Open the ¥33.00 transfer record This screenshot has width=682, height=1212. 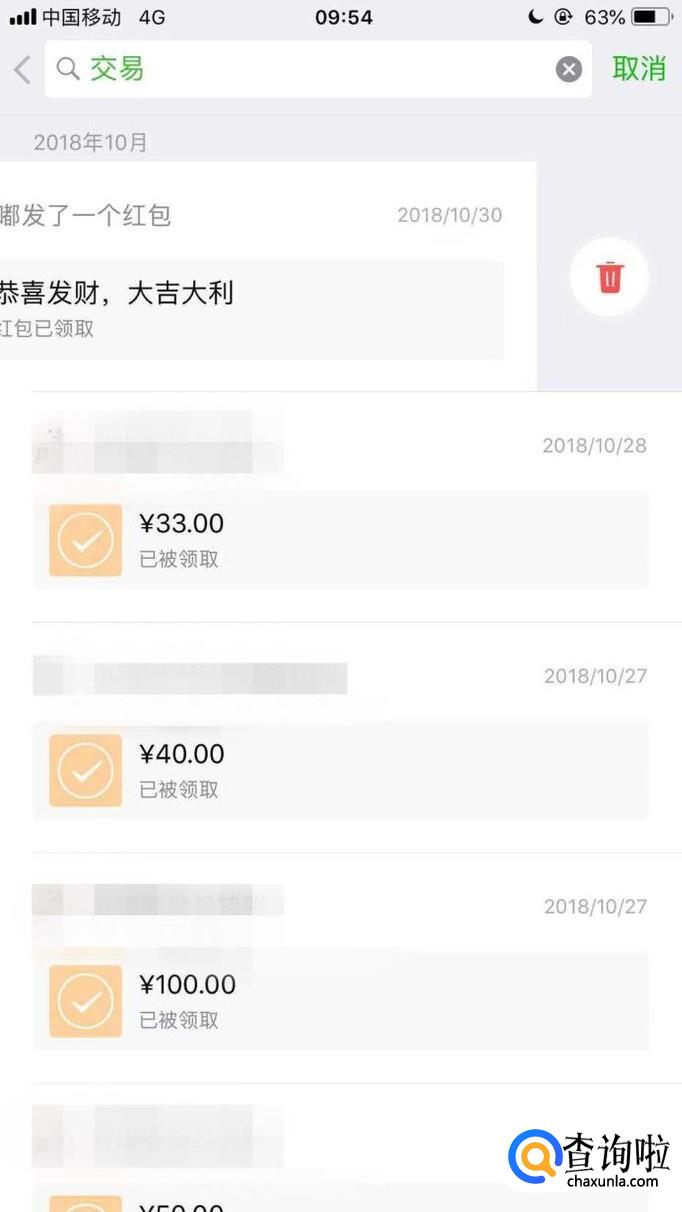coord(340,540)
